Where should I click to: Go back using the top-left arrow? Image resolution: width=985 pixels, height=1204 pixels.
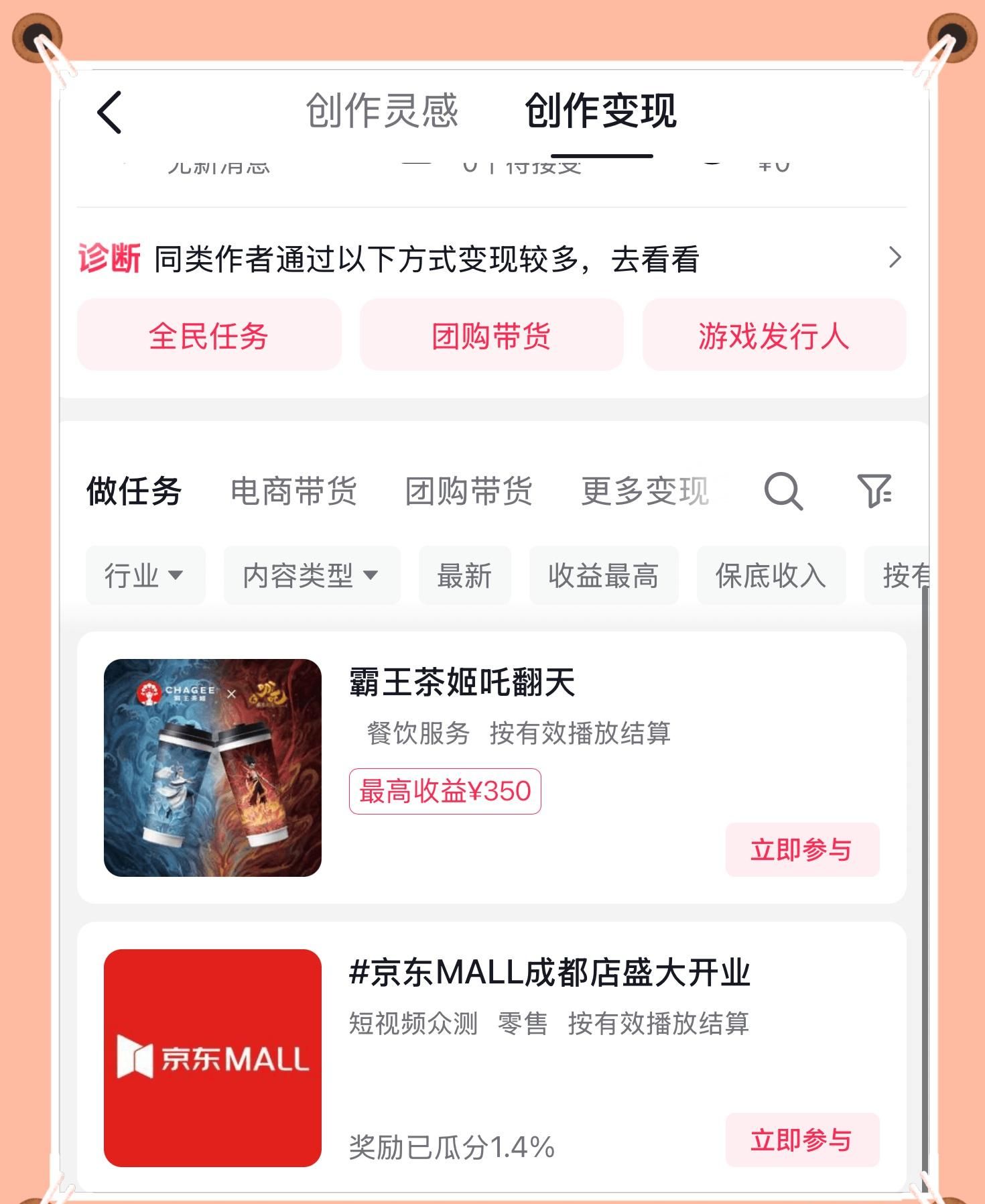(110, 112)
